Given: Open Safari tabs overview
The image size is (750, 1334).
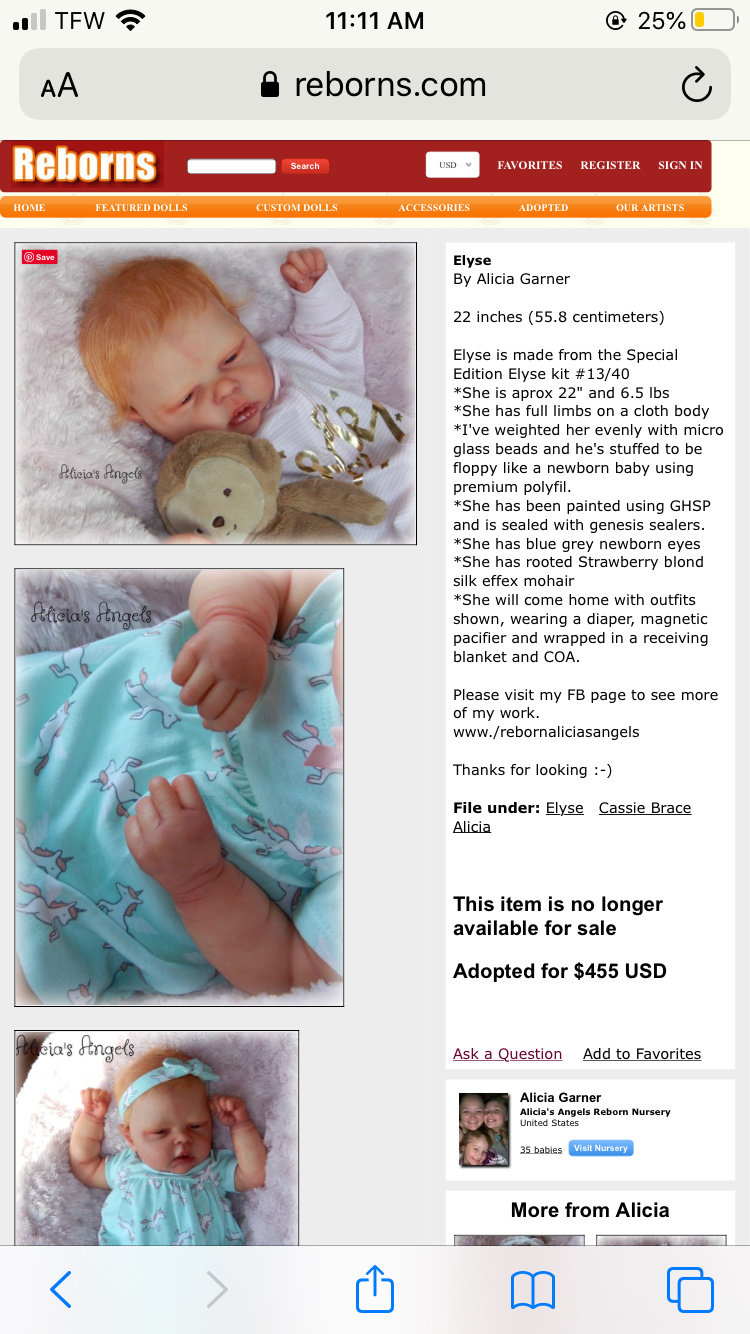Looking at the screenshot, I should [690, 1289].
